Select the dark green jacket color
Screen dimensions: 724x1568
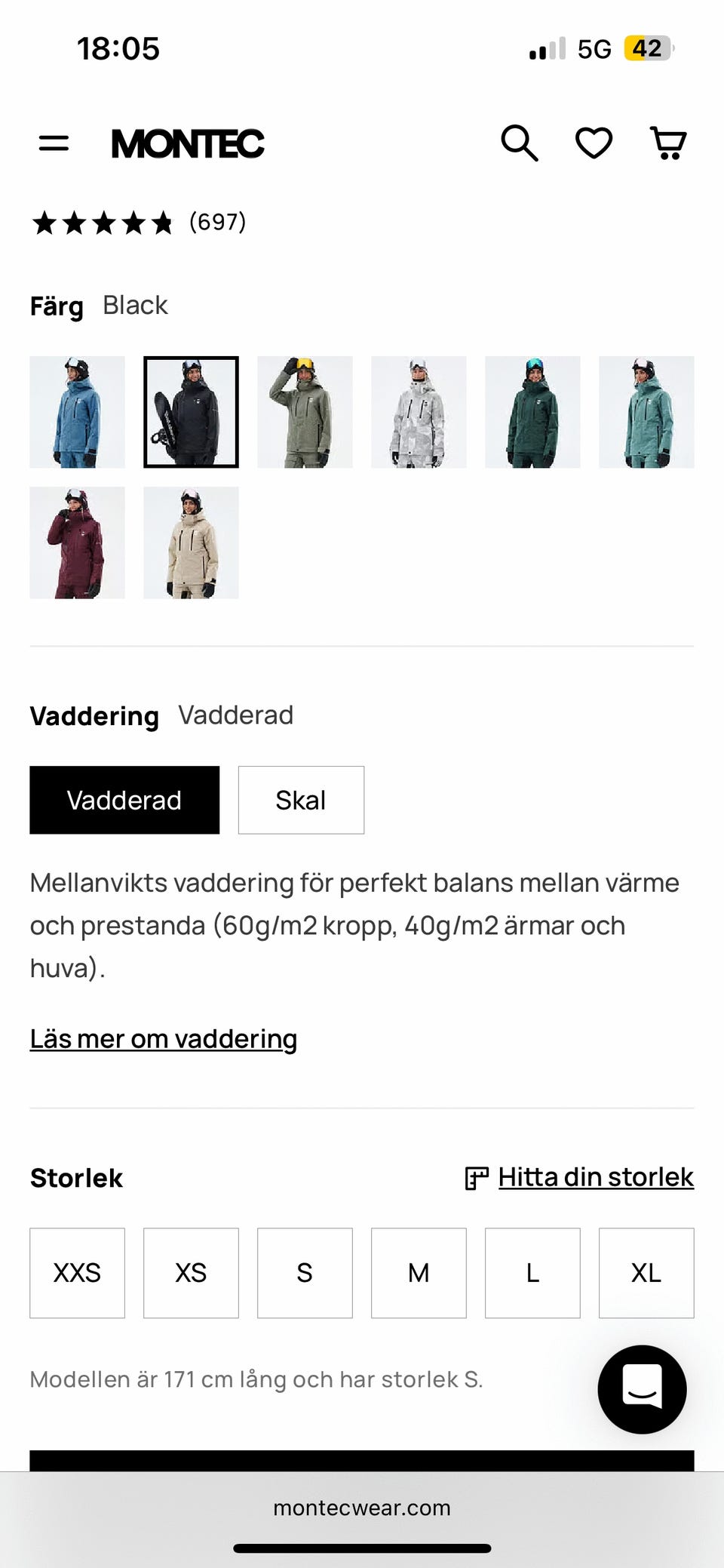(532, 412)
